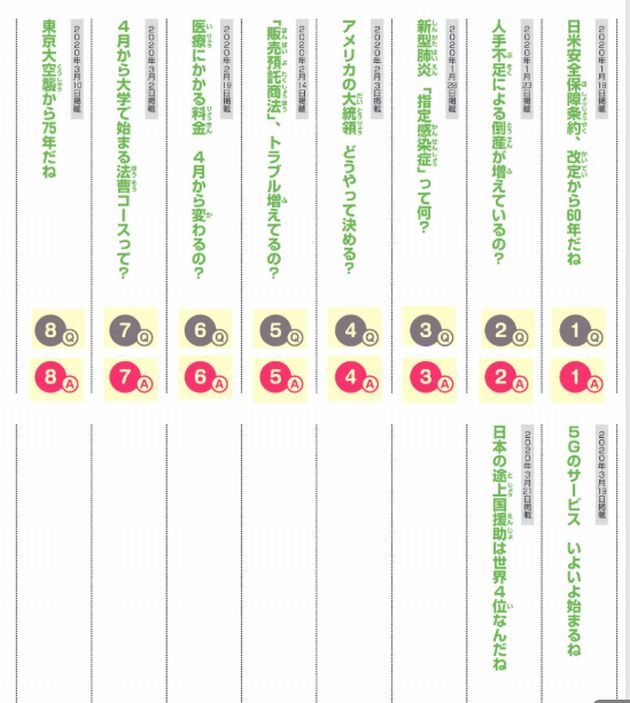Open answer 2 on labor-shortage bankruptcies
The width and height of the screenshot is (630, 703).
[x=504, y=378]
